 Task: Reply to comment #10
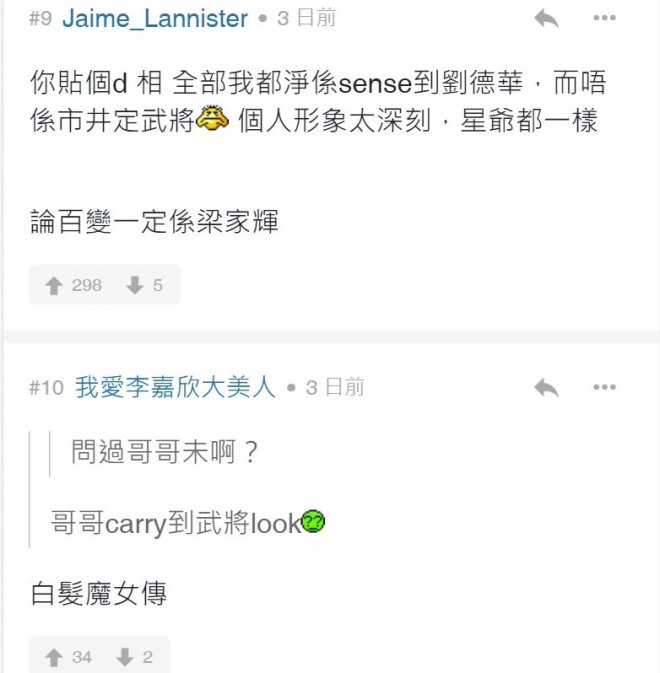coord(546,388)
